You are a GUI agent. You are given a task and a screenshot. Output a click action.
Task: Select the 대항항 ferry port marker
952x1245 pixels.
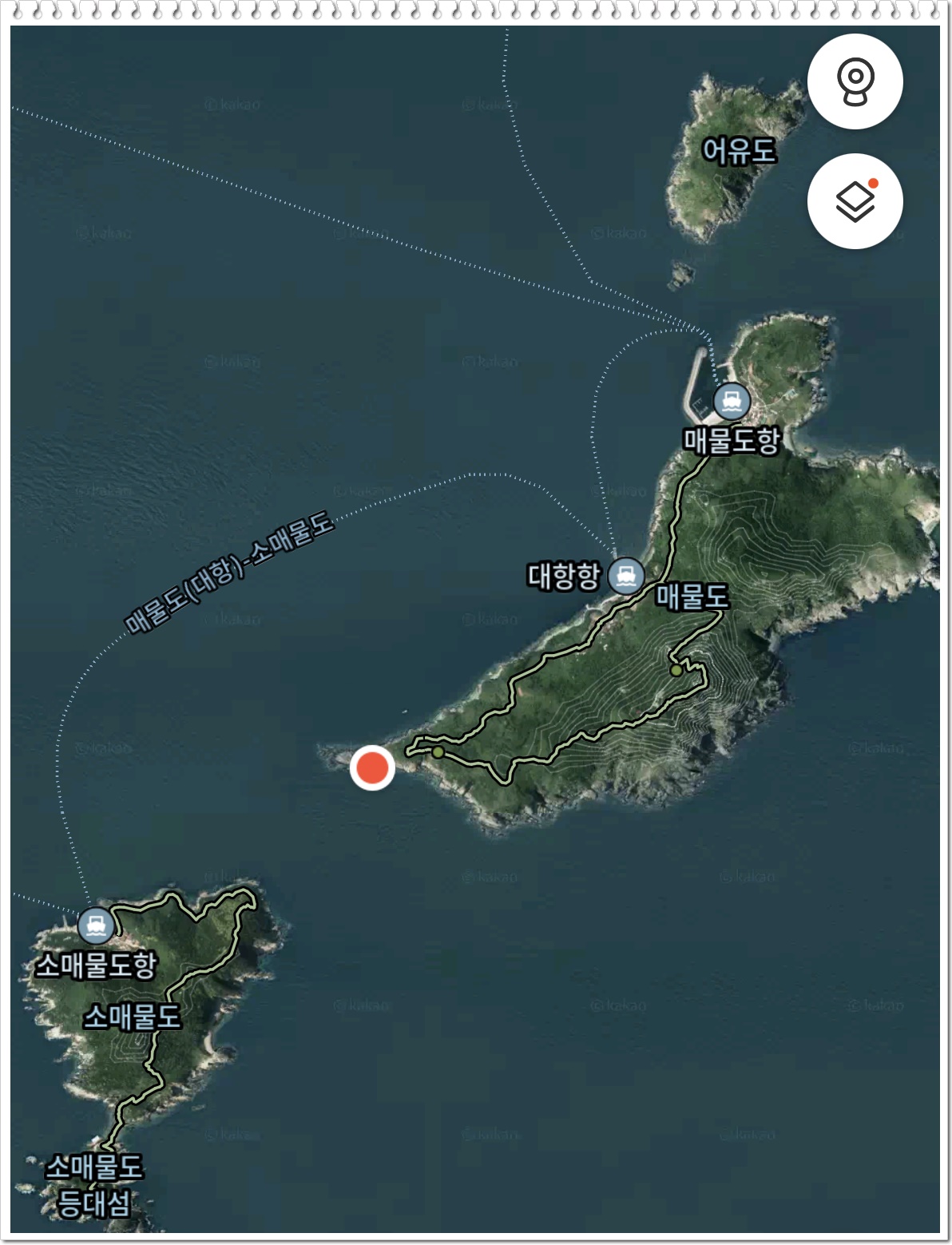pyautogui.click(x=626, y=575)
